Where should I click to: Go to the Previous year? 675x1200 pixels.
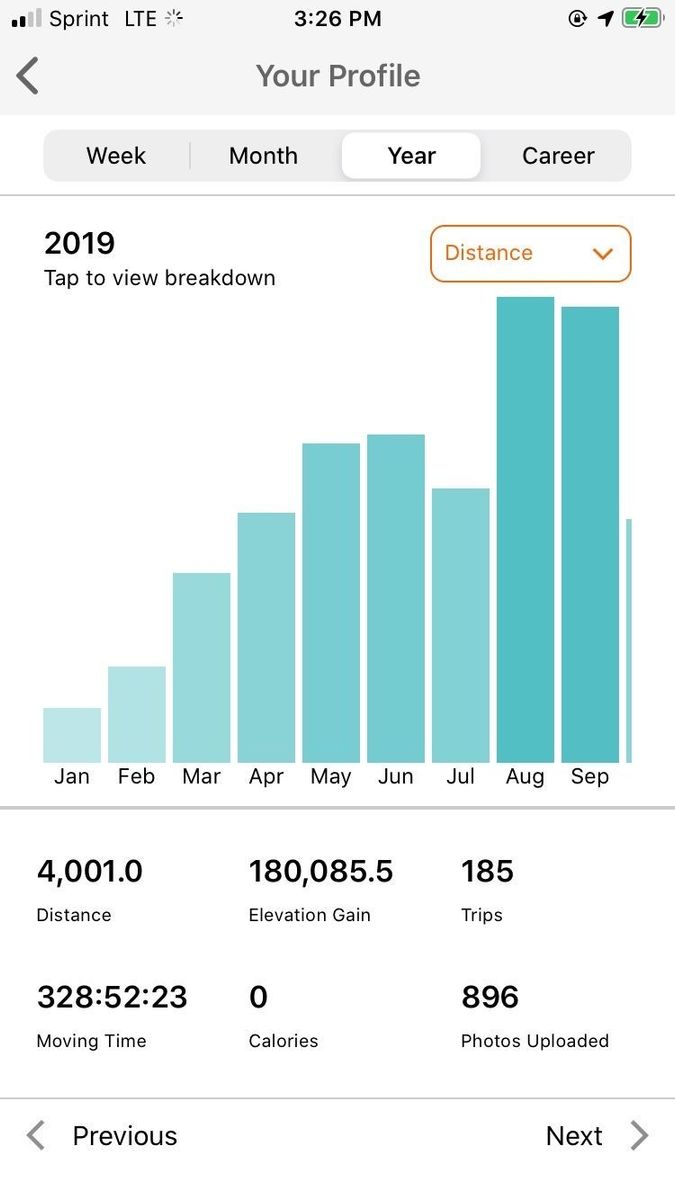point(102,1136)
